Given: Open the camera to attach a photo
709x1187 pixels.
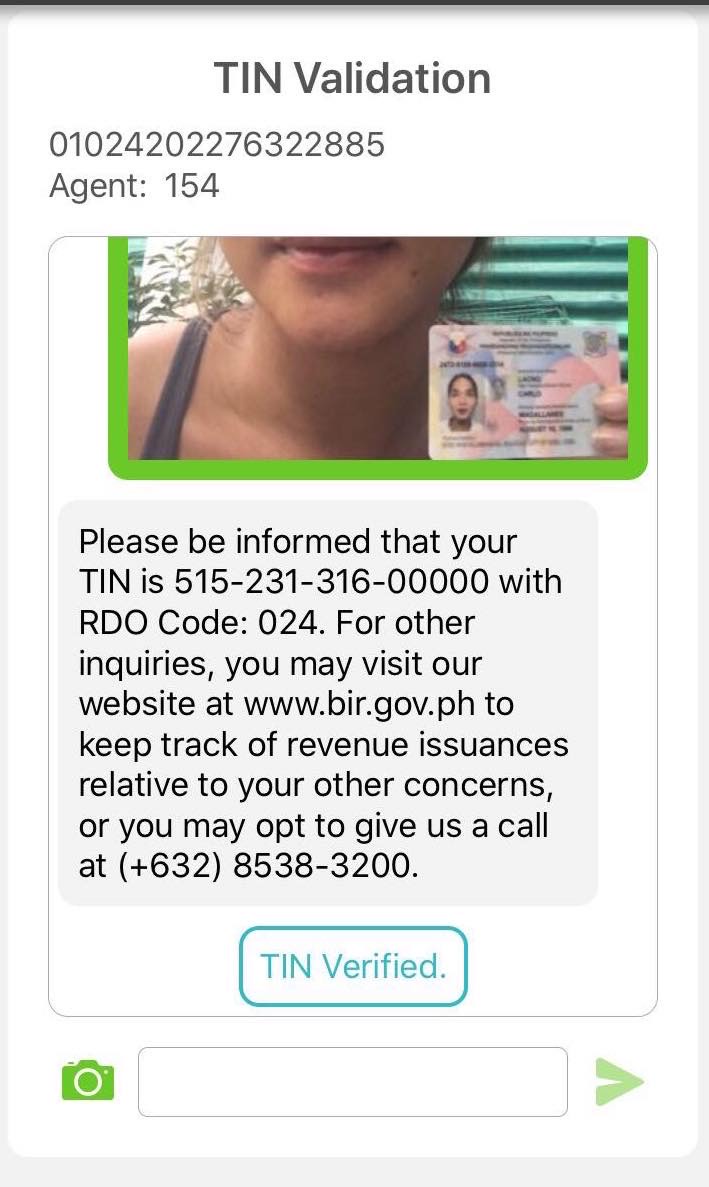Looking at the screenshot, I should pyautogui.click(x=88, y=1081).
